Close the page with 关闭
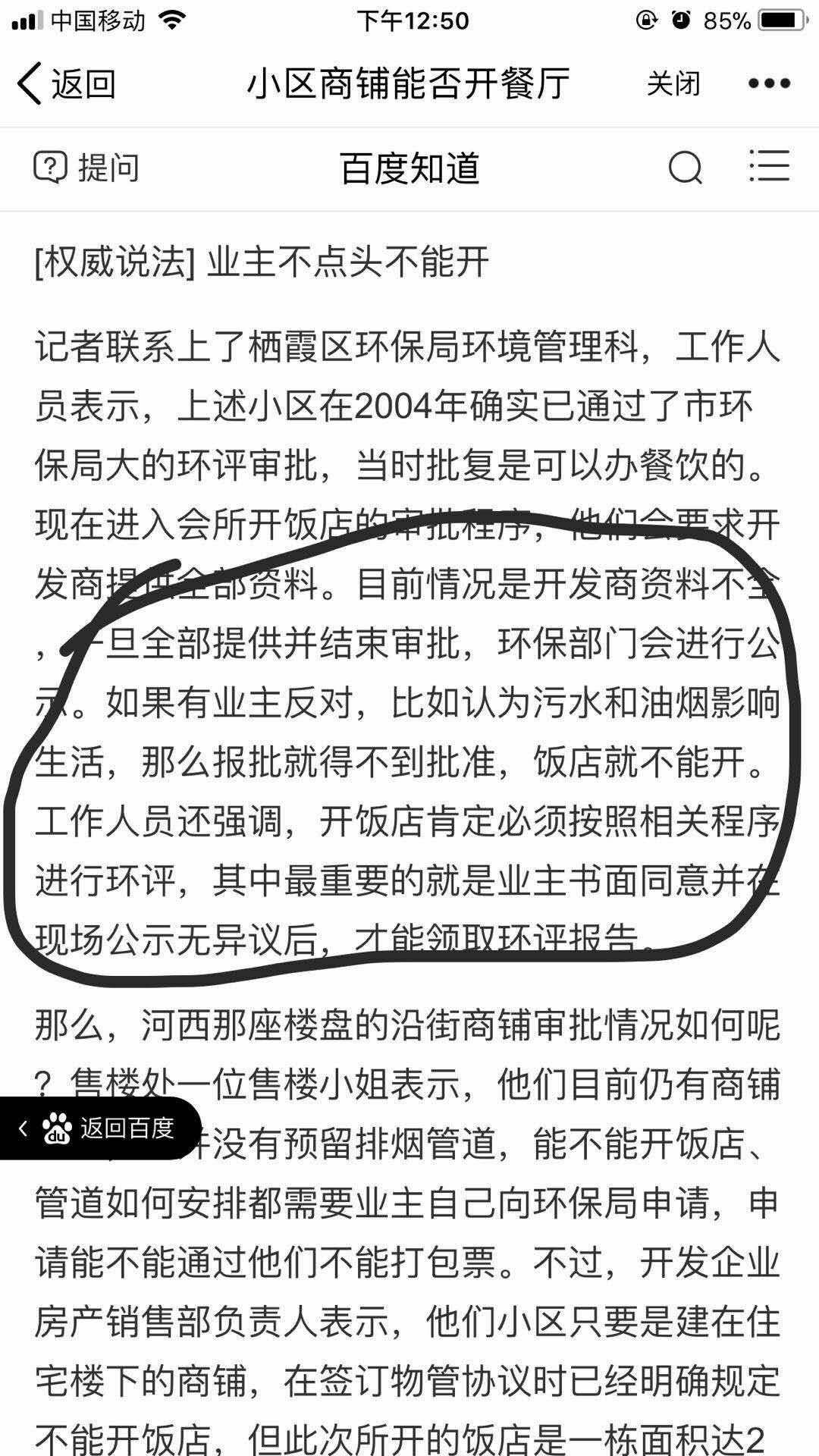The height and width of the screenshot is (1456, 819). tap(673, 83)
